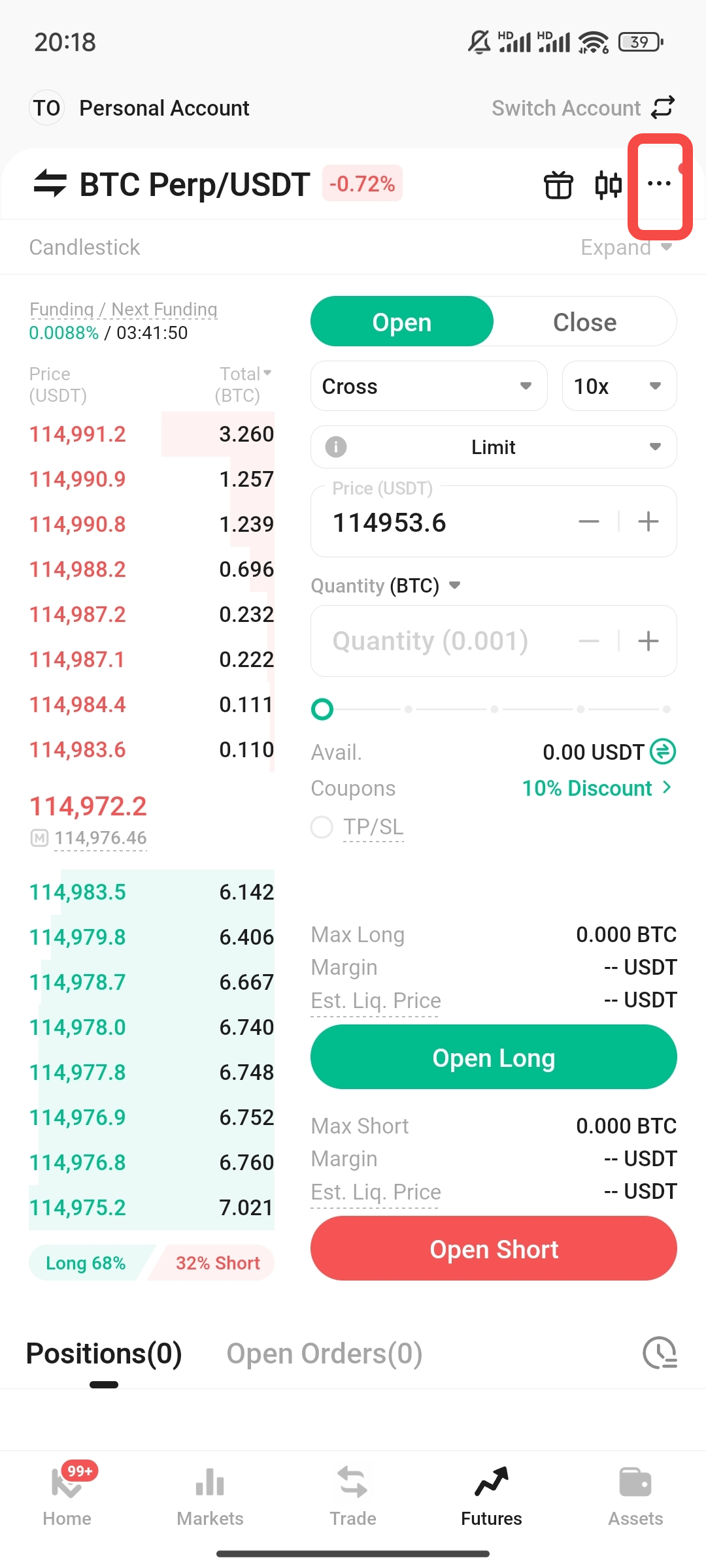Open the candlestick chart icon

[608, 185]
